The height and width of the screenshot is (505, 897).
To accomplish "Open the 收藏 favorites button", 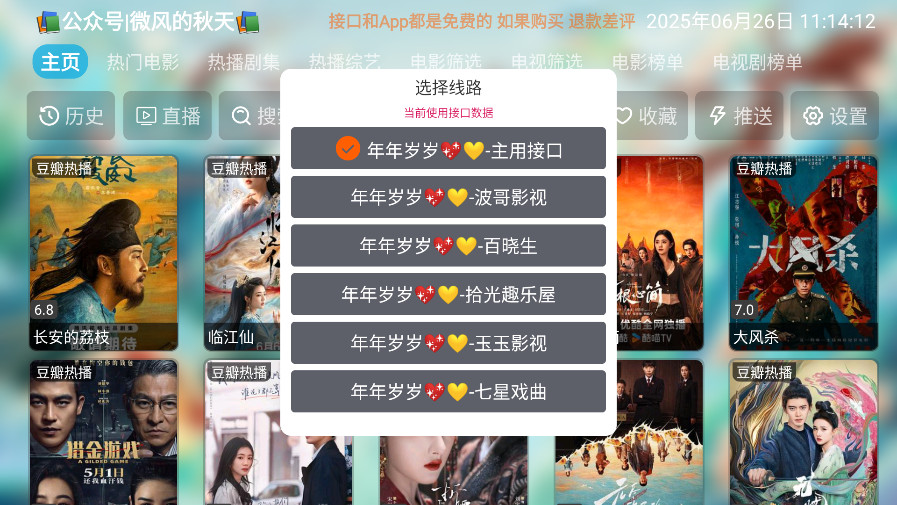I will pyautogui.click(x=646, y=116).
